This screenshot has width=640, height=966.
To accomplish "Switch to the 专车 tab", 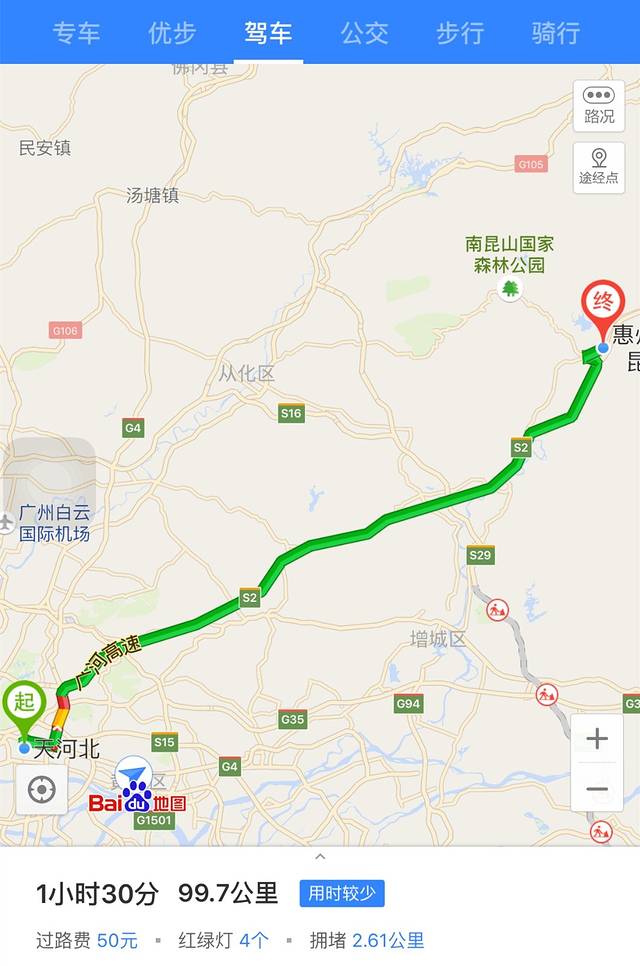I will tap(76, 33).
